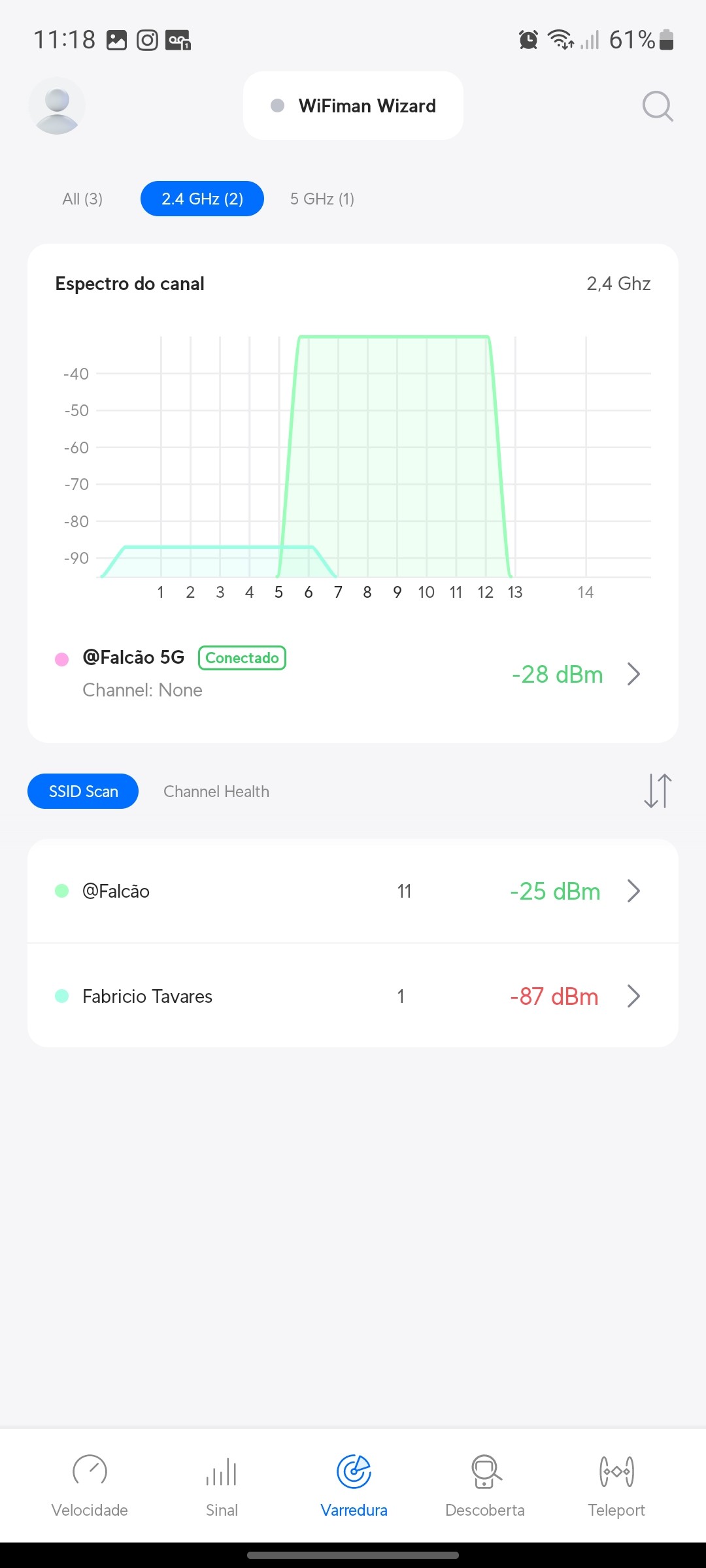The height and width of the screenshot is (1568, 706).
Task: Open connected network @Falcão 5G details
Action: click(x=353, y=674)
